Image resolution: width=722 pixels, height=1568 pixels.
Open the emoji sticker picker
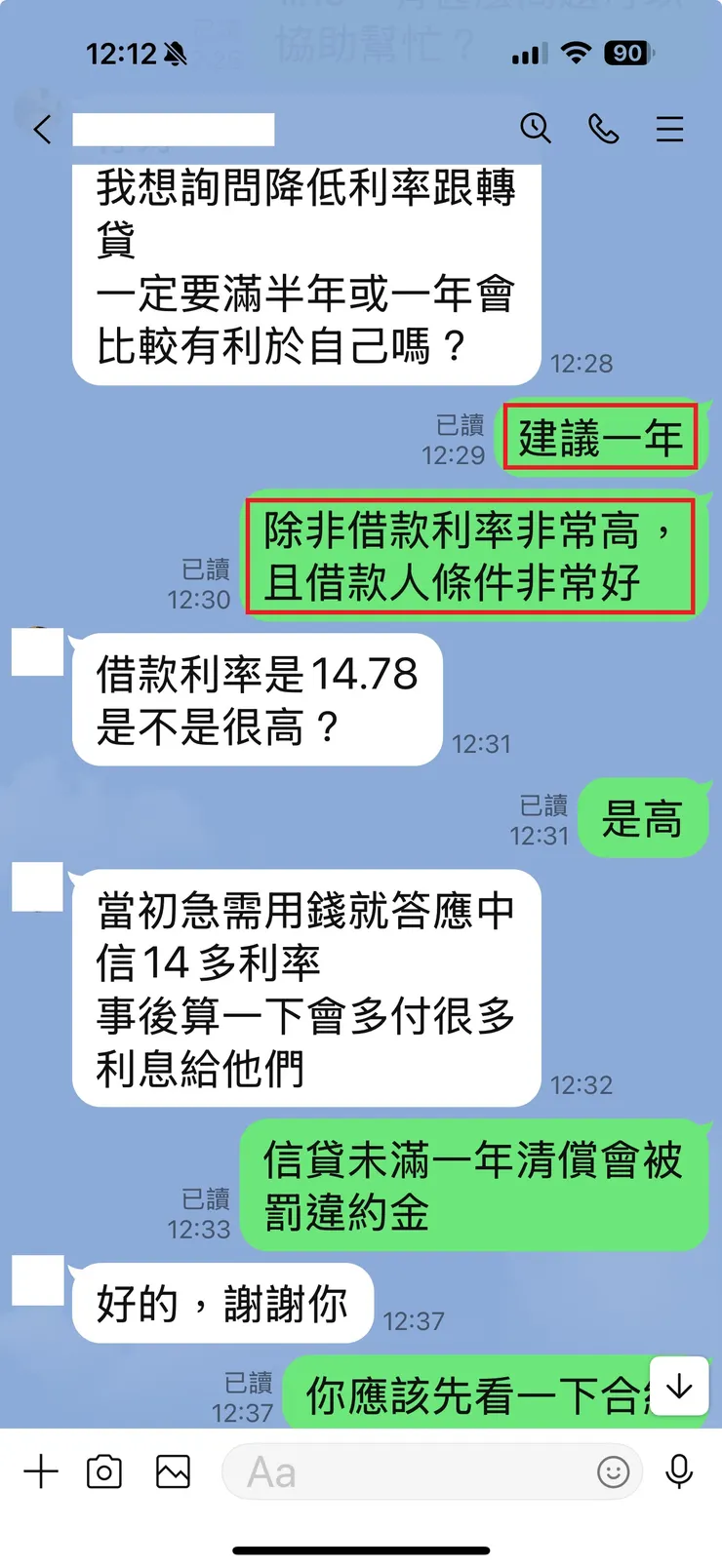click(x=615, y=1472)
